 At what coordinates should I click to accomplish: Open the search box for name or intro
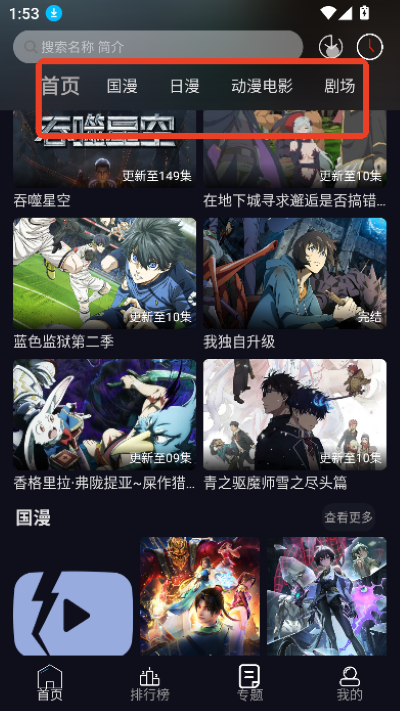coord(158,47)
